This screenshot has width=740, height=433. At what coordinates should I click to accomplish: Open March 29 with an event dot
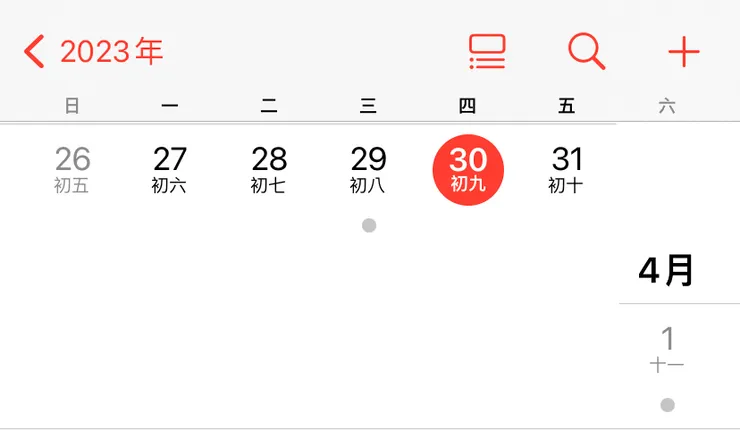pos(368,170)
